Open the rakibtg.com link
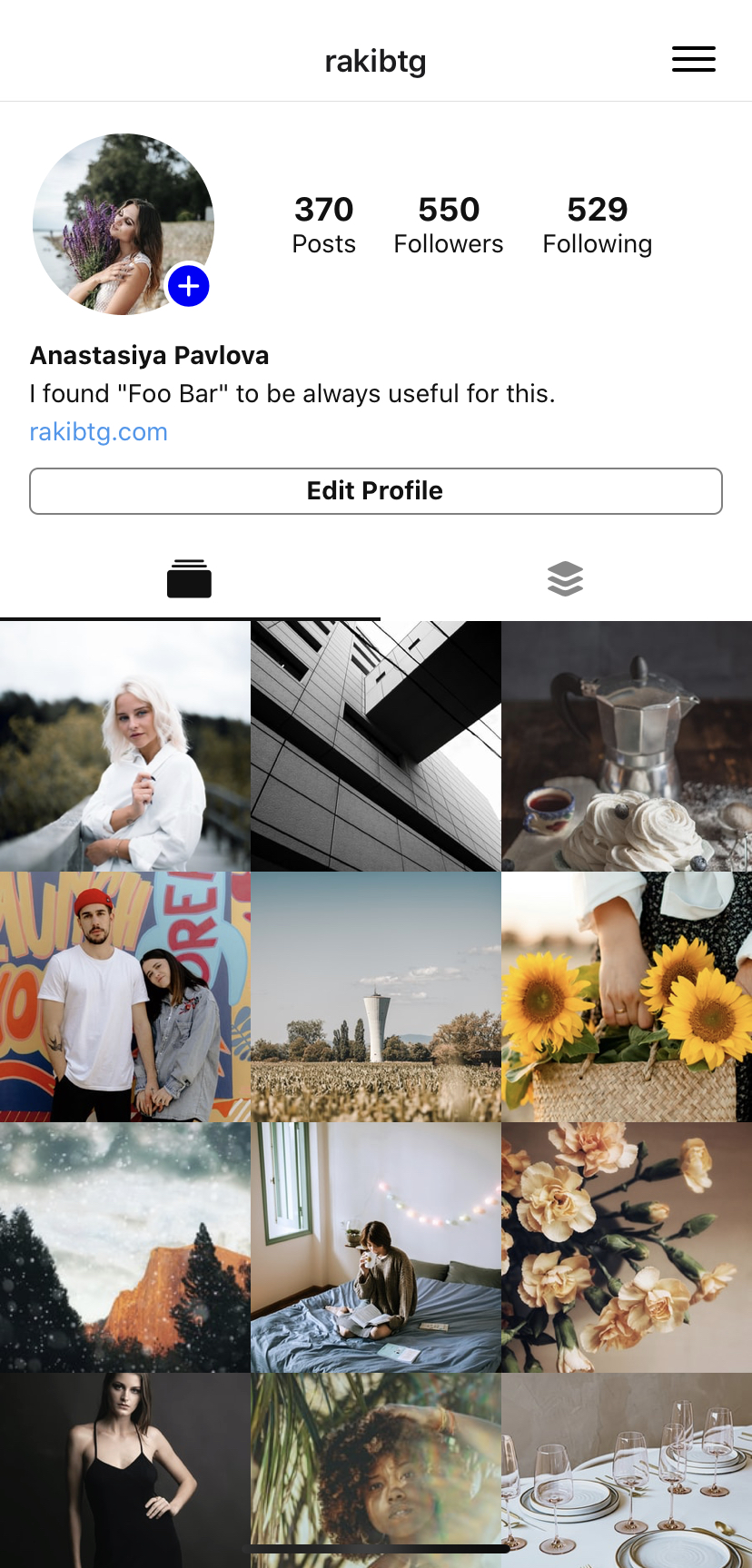Viewport: 752px width, 1568px height. coord(98,432)
